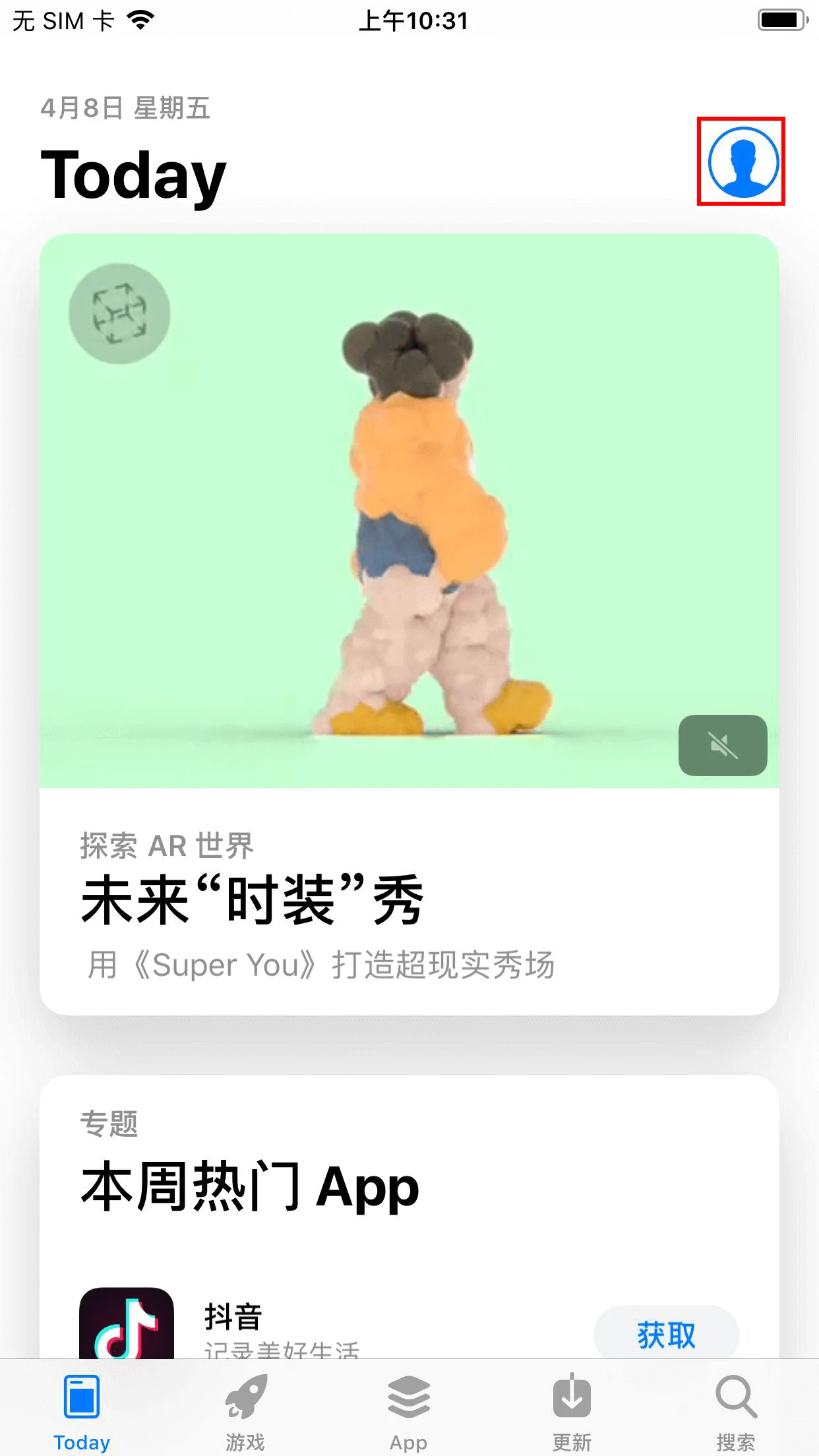Switch to the 游戏 tab
This screenshot has width=819, height=1456.
point(245,1411)
